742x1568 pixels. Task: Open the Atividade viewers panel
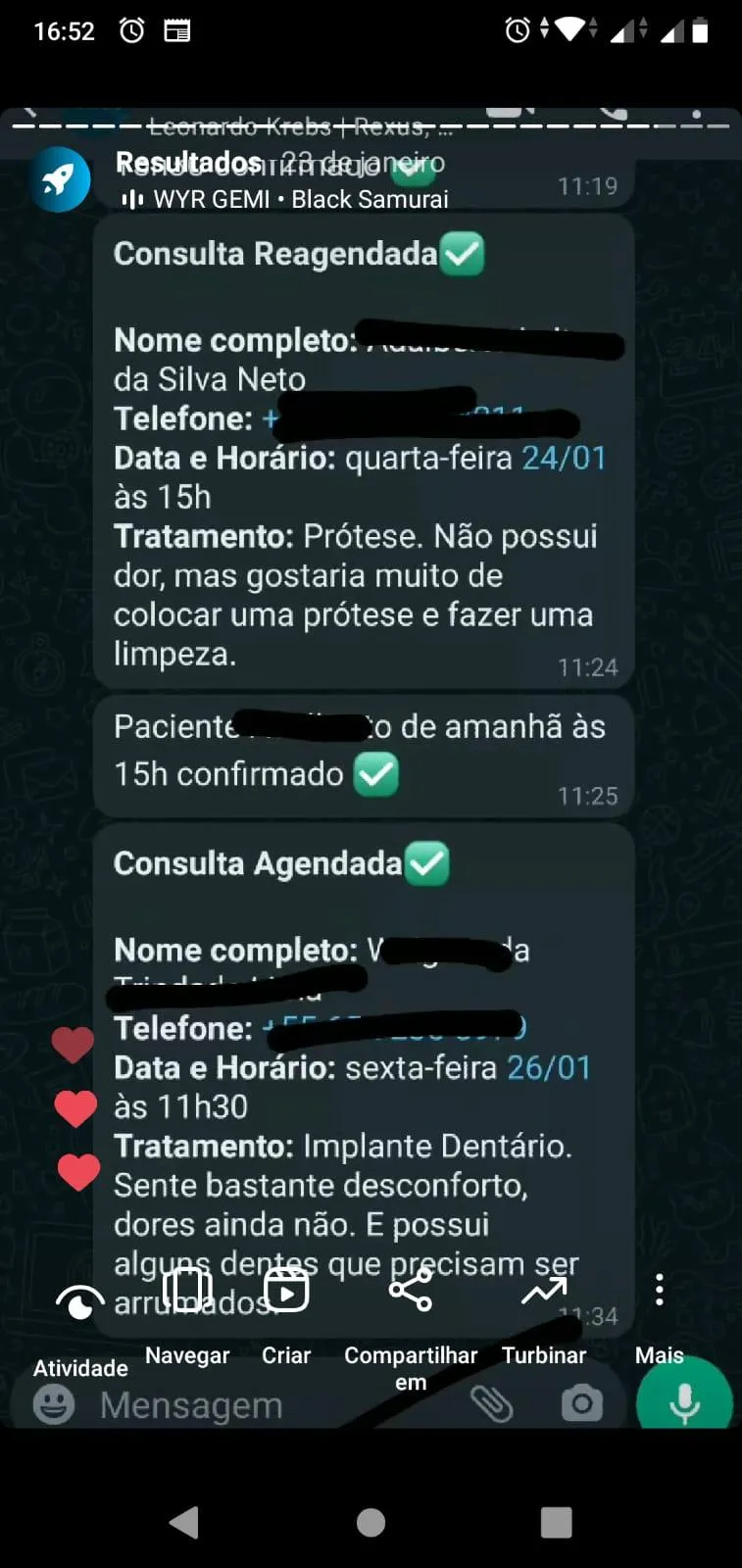click(x=80, y=1323)
